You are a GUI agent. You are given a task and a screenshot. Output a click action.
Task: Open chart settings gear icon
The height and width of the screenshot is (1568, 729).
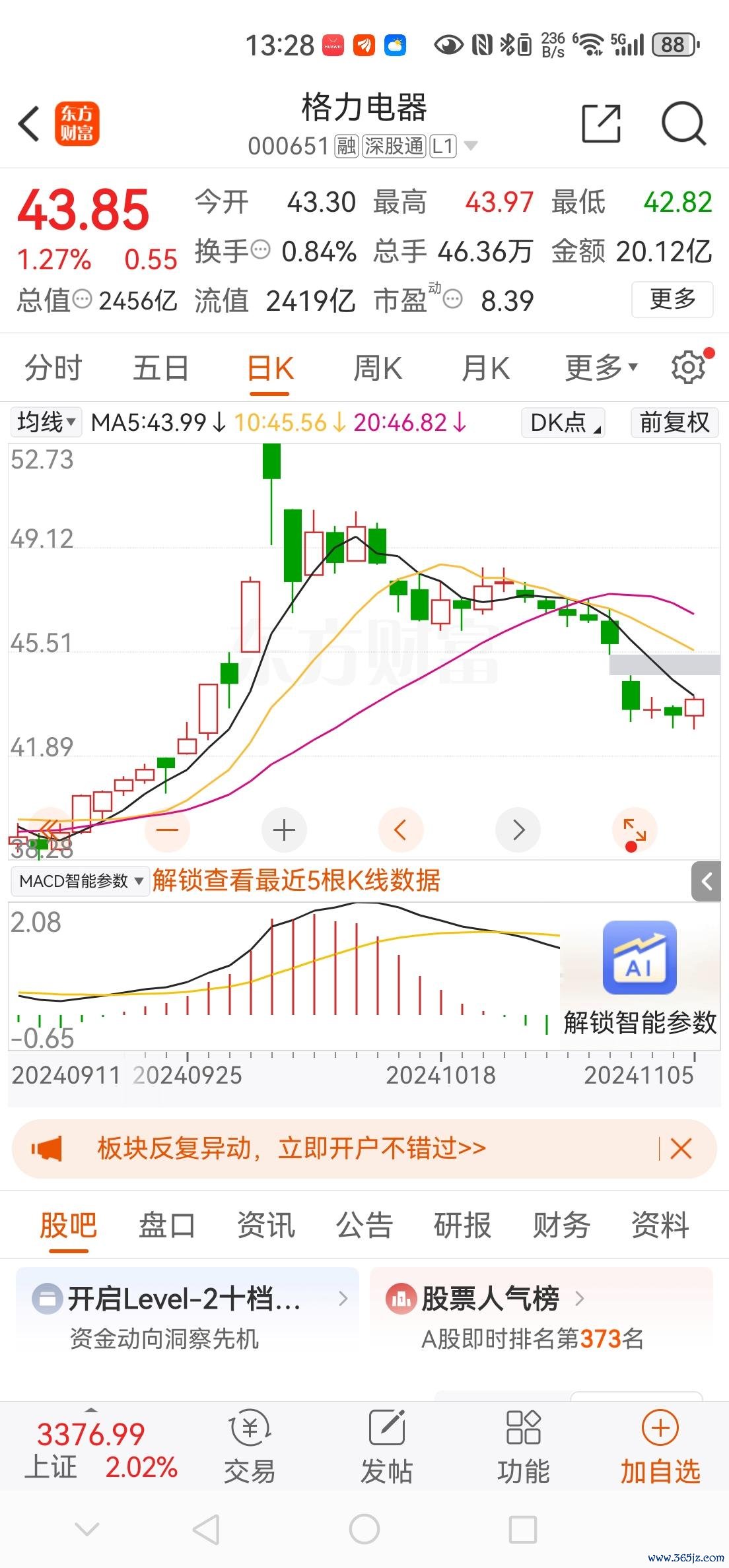click(689, 367)
